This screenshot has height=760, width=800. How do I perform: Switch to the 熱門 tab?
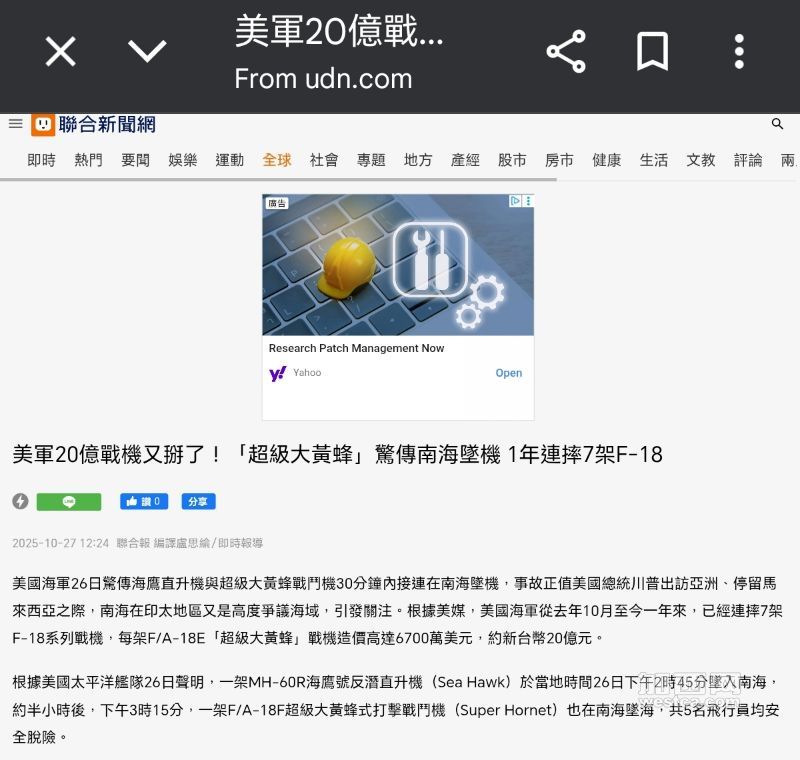[x=88, y=160]
